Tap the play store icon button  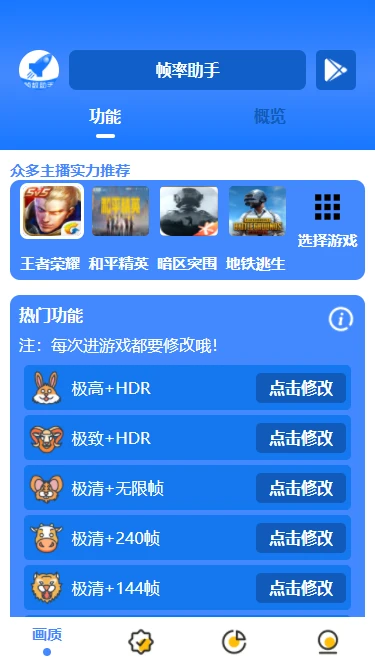[x=336, y=70]
